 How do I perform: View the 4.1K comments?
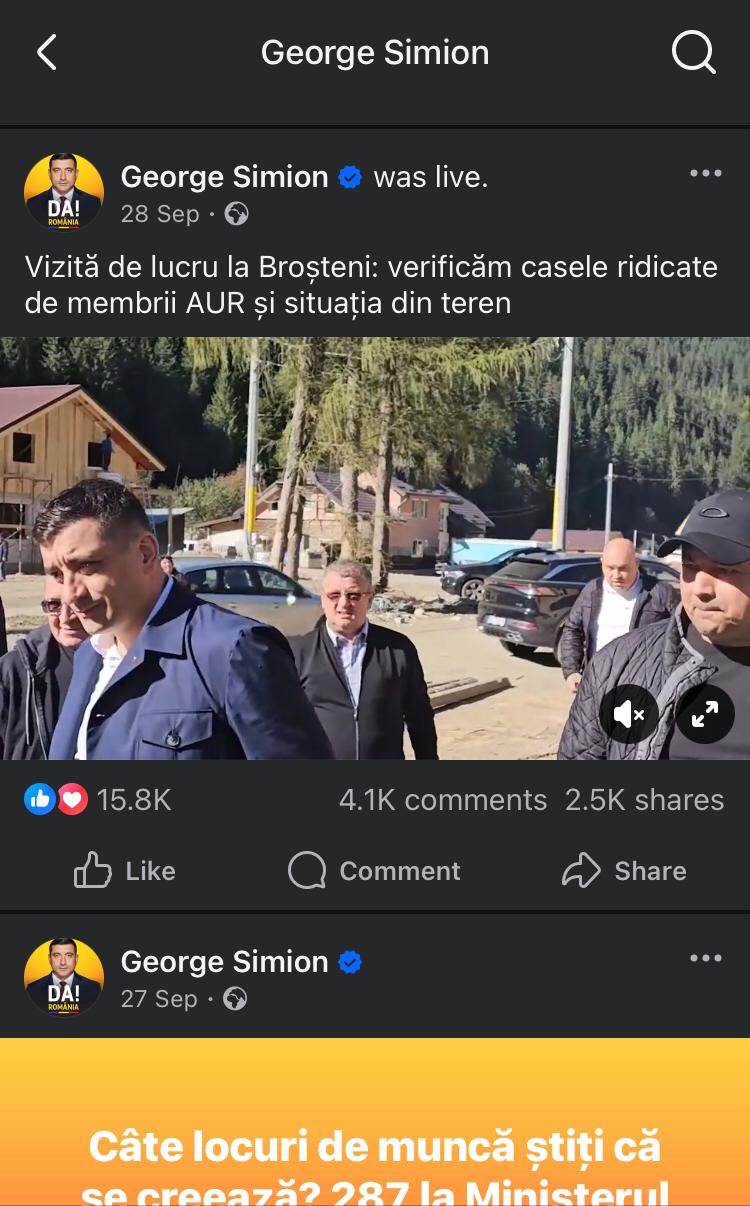point(442,800)
